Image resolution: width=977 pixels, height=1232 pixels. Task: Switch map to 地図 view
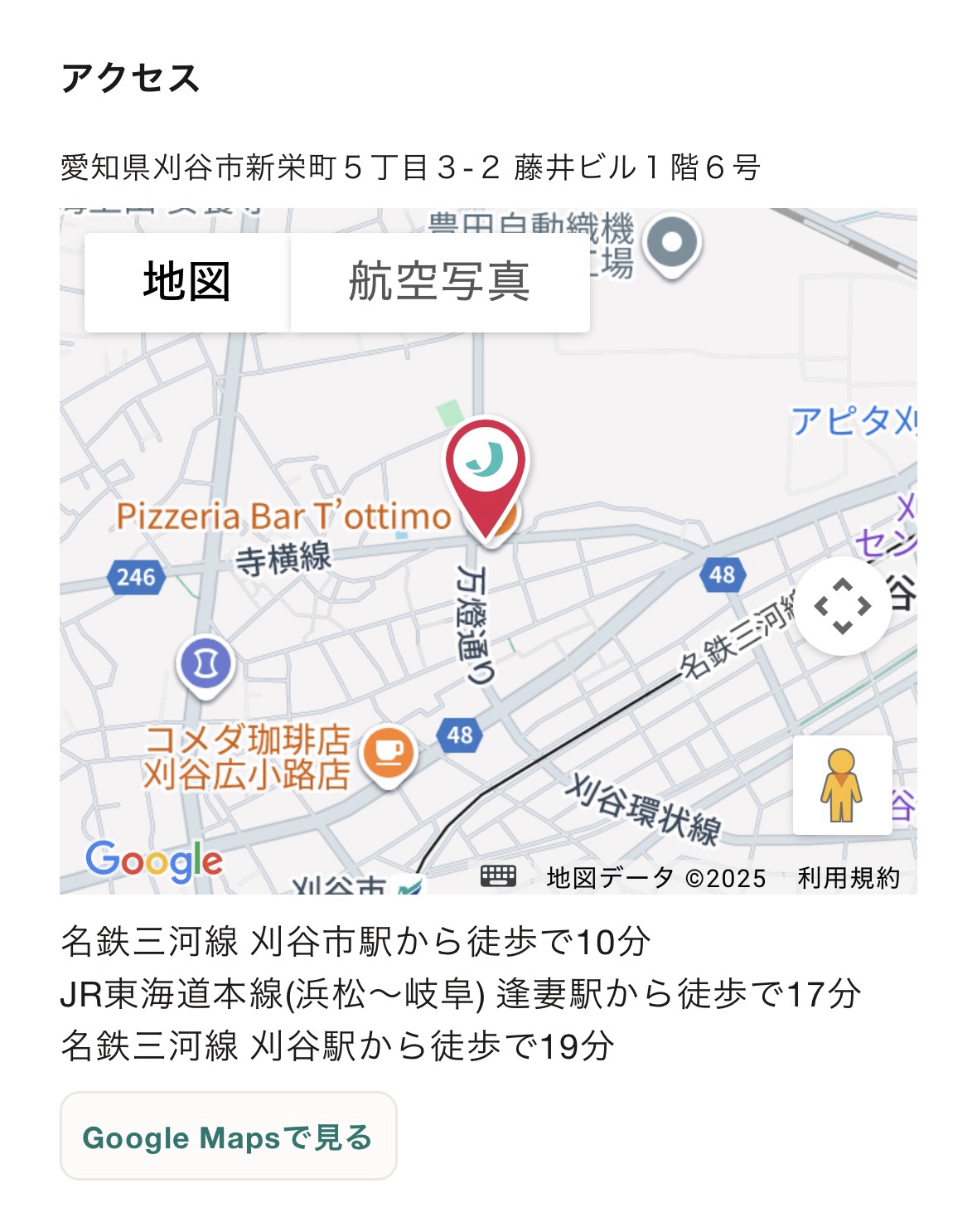(187, 283)
